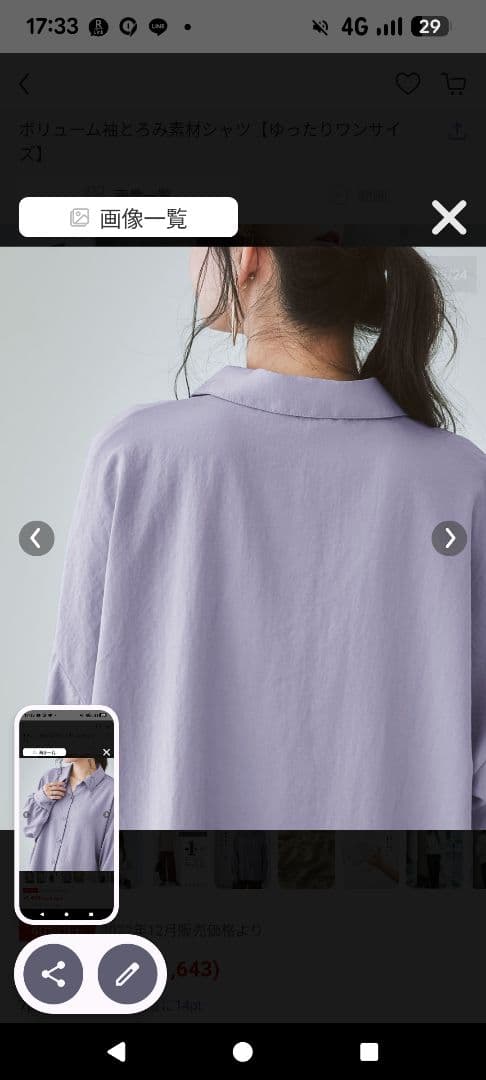Tap the system back button
This screenshot has height=1080, width=486.
click(117, 1052)
